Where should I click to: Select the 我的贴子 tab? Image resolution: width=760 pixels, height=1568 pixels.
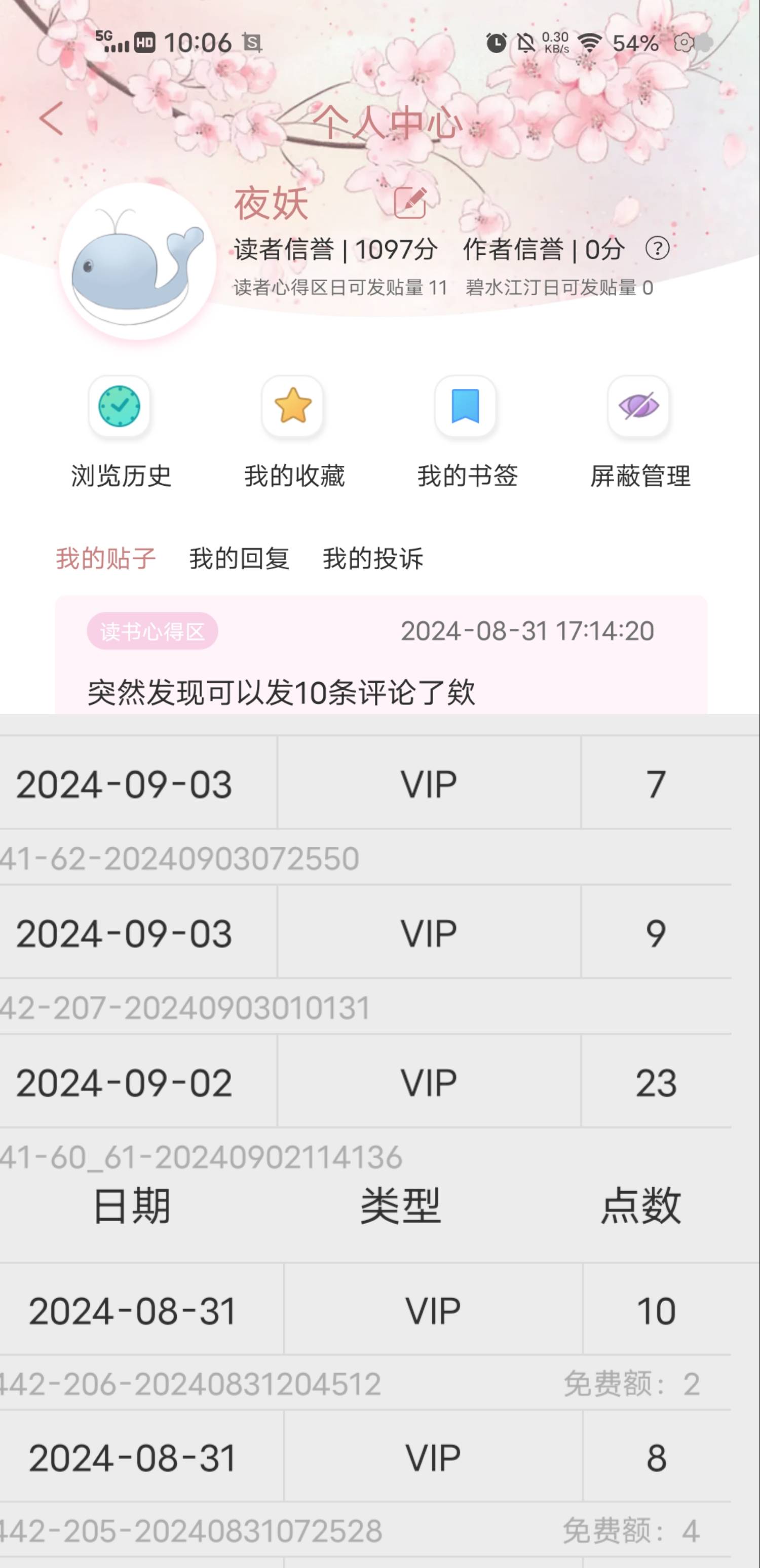tap(106, 558)
